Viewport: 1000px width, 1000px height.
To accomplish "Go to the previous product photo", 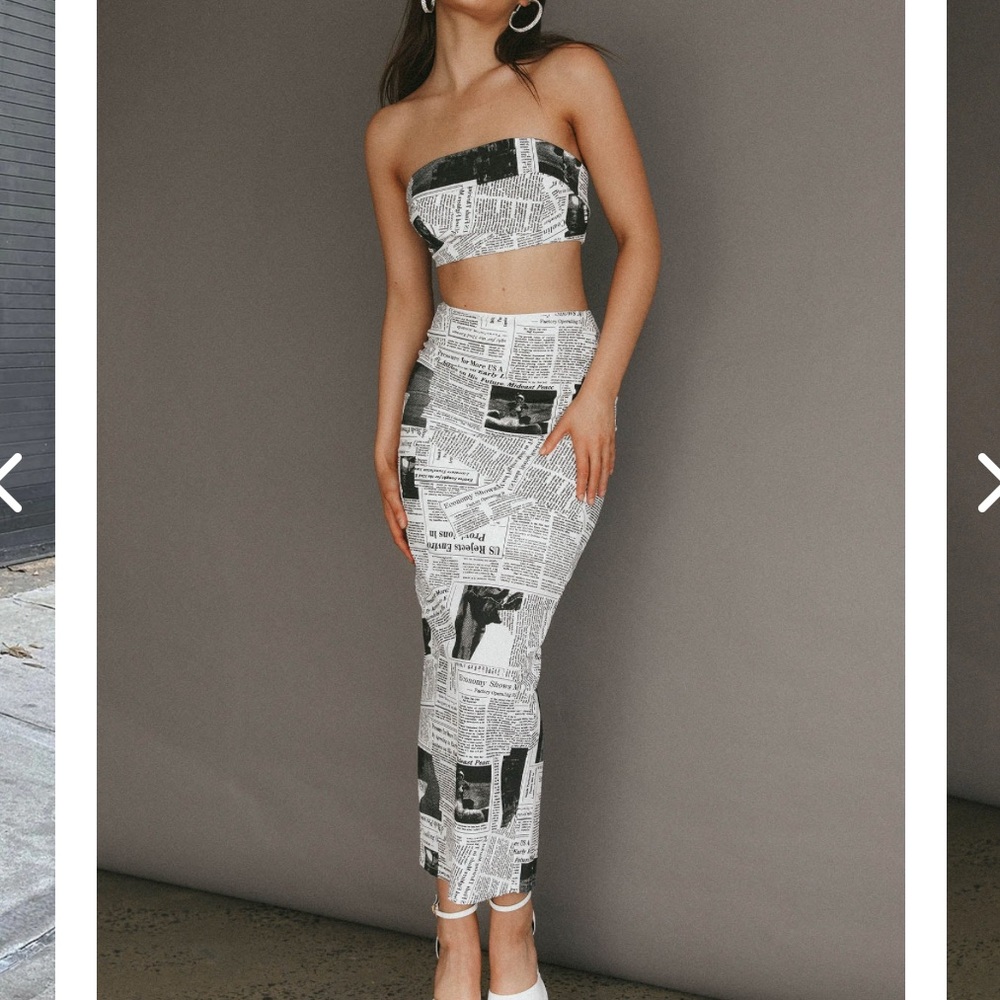I will [9, 482].
